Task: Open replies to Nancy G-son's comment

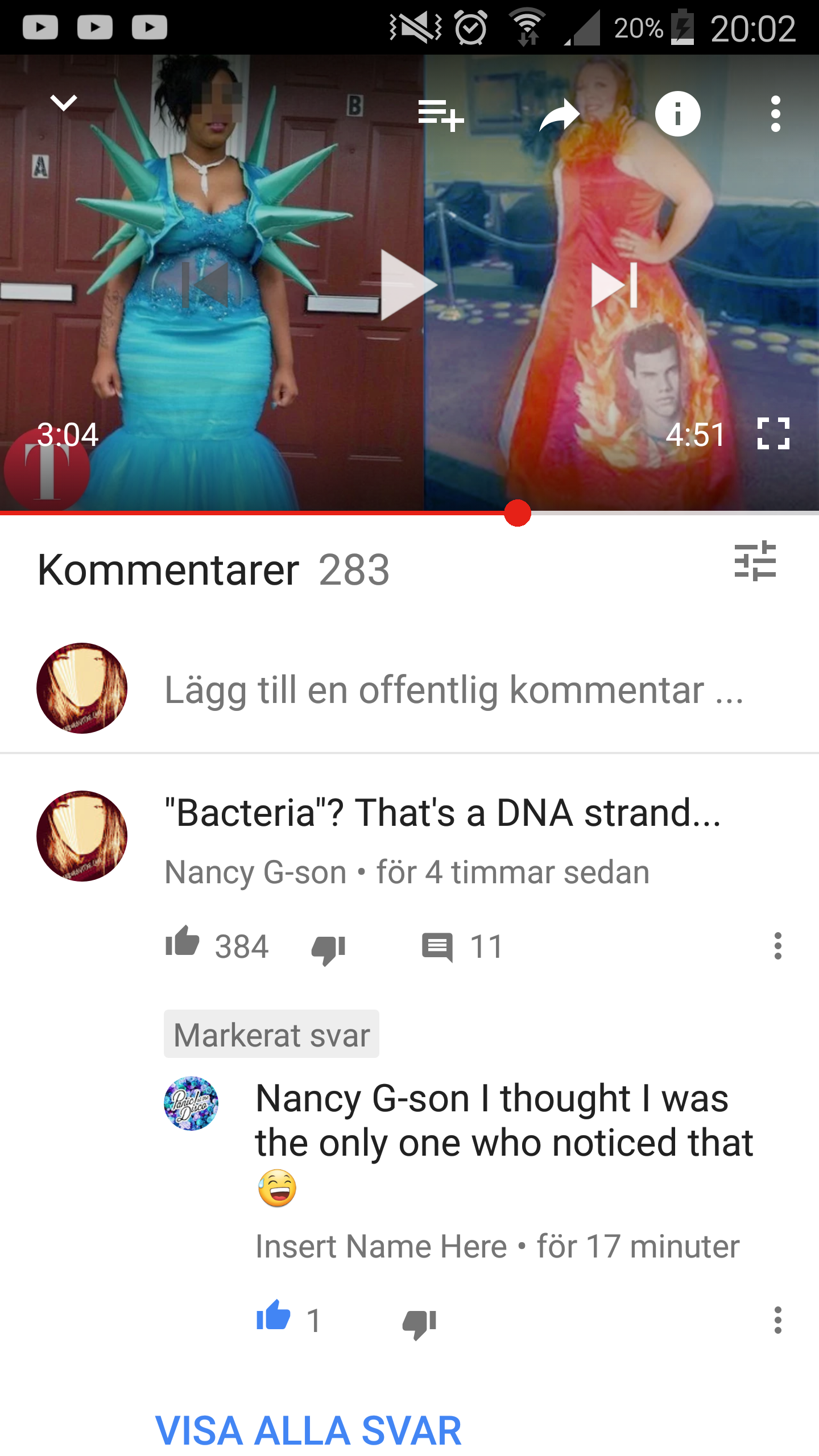Action: pyautogui.click(x=437, y=947)
